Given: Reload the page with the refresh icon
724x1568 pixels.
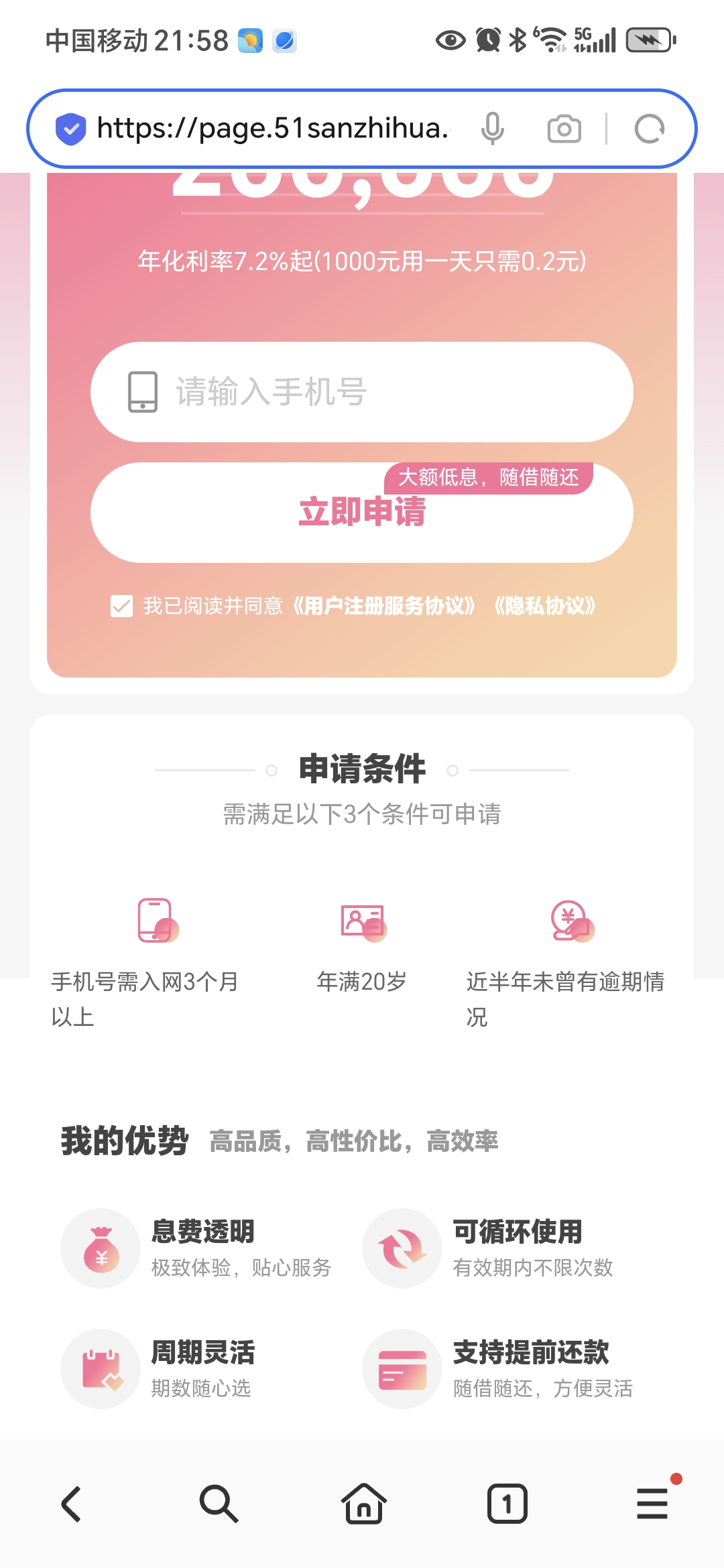Looking at the screenshot, I should 650,129.
